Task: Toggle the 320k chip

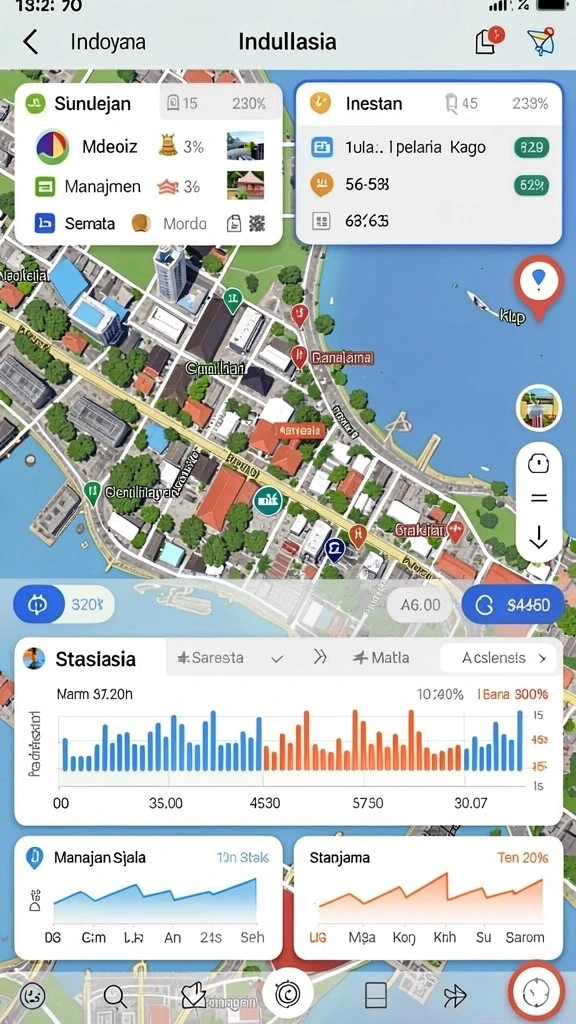Action: pos(63,604)
